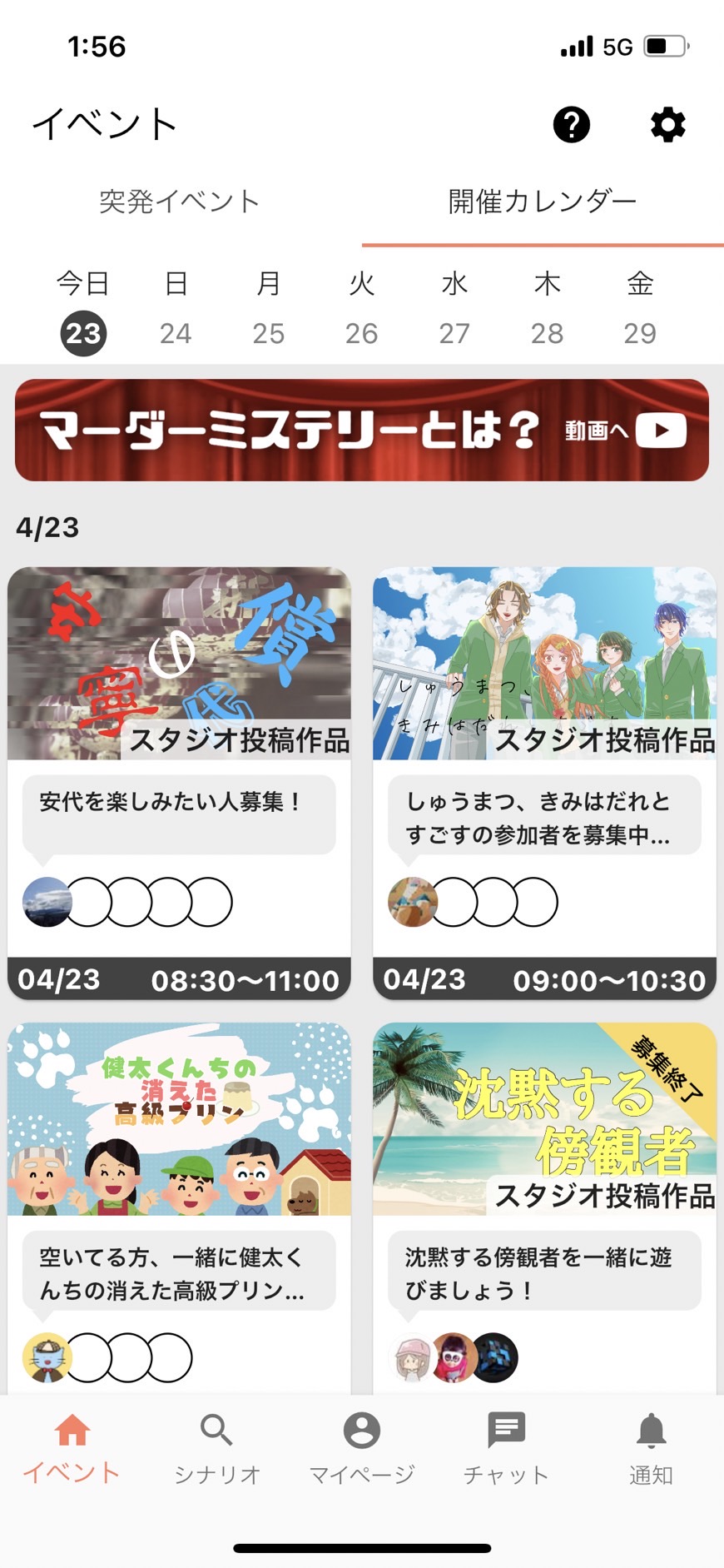Open the マーダーミステリーとは？ video banner
The width and height of the screenshot is (724, 1568).
click(x=362, y=430)
